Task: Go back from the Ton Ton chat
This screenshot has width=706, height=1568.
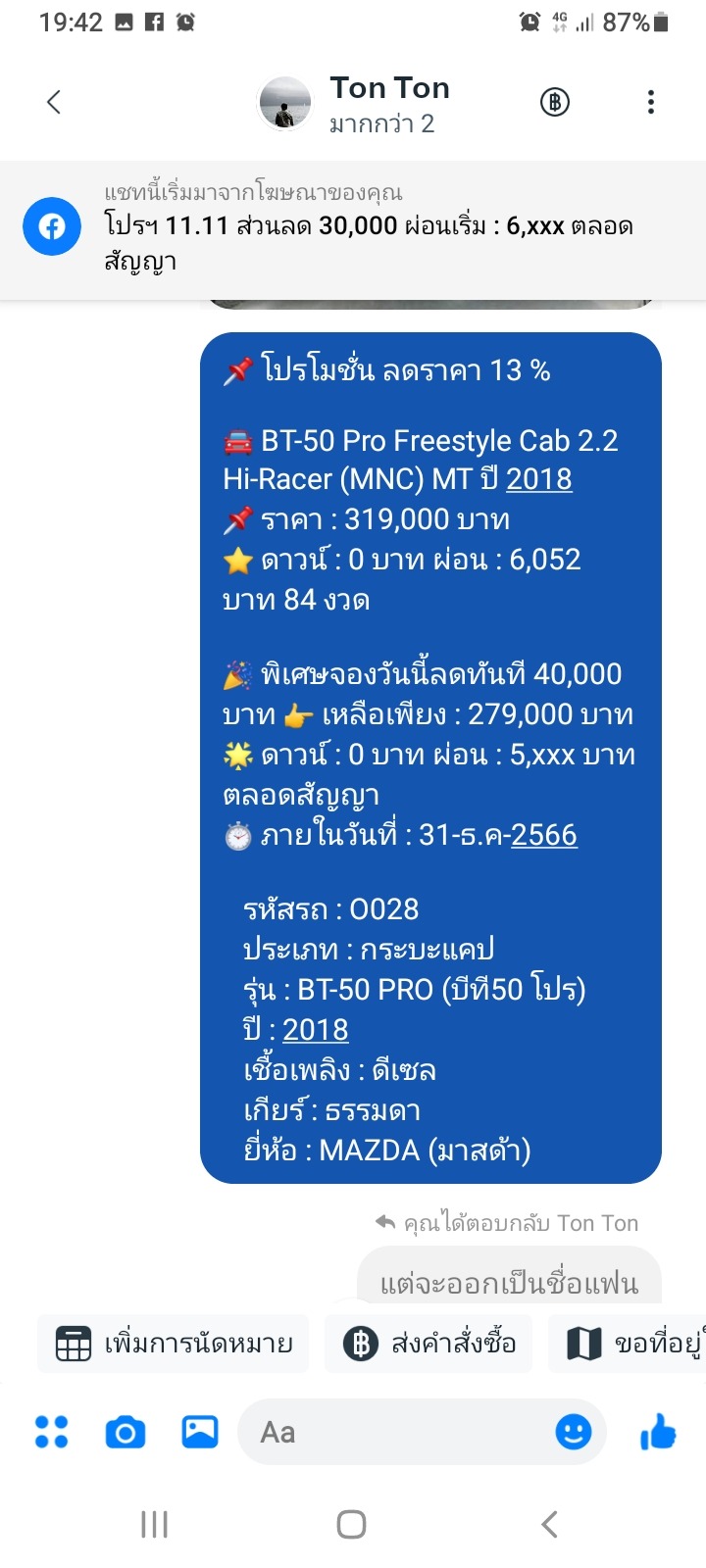Action: tap(54, 102)
